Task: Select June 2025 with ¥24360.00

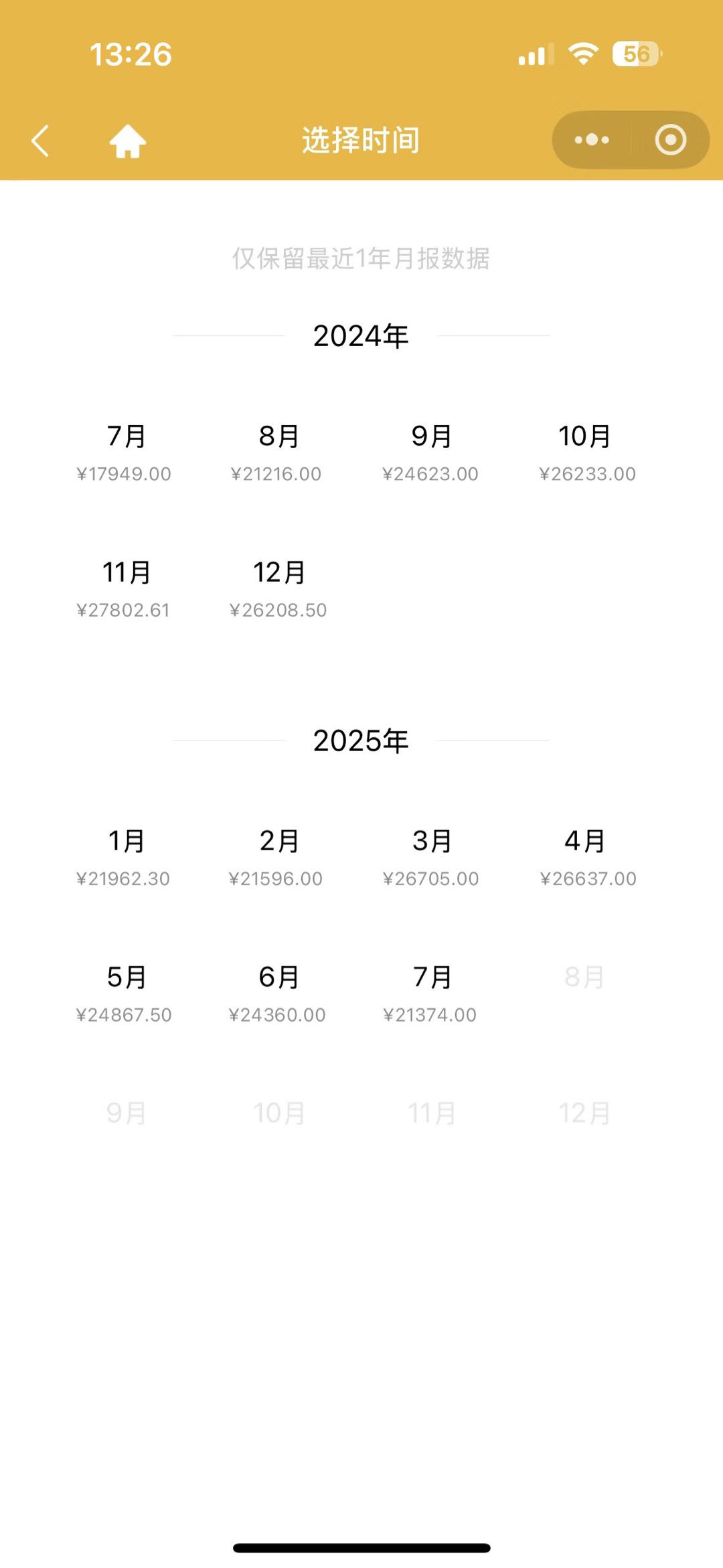Action: pos(278,994)
